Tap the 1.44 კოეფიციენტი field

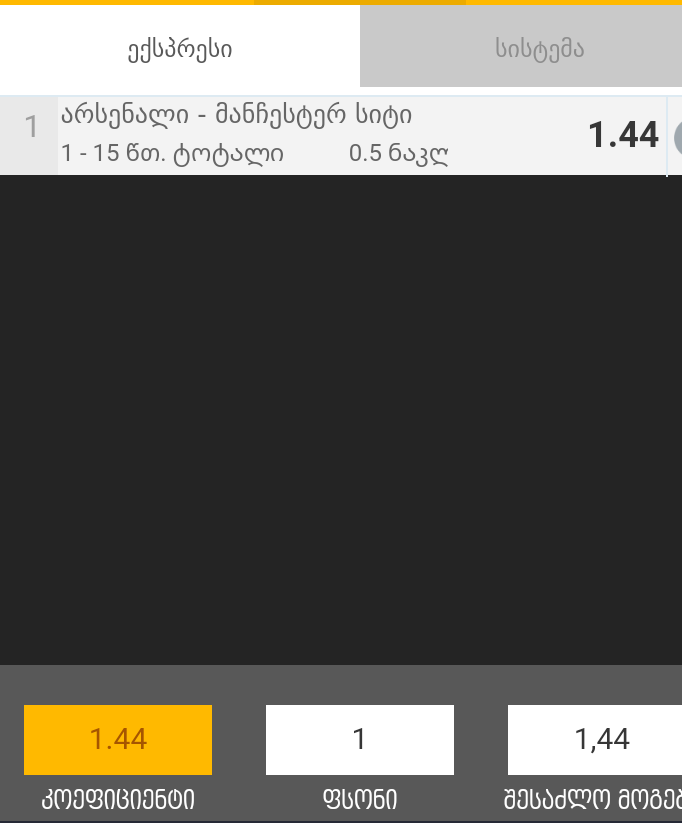click(118, 740)
